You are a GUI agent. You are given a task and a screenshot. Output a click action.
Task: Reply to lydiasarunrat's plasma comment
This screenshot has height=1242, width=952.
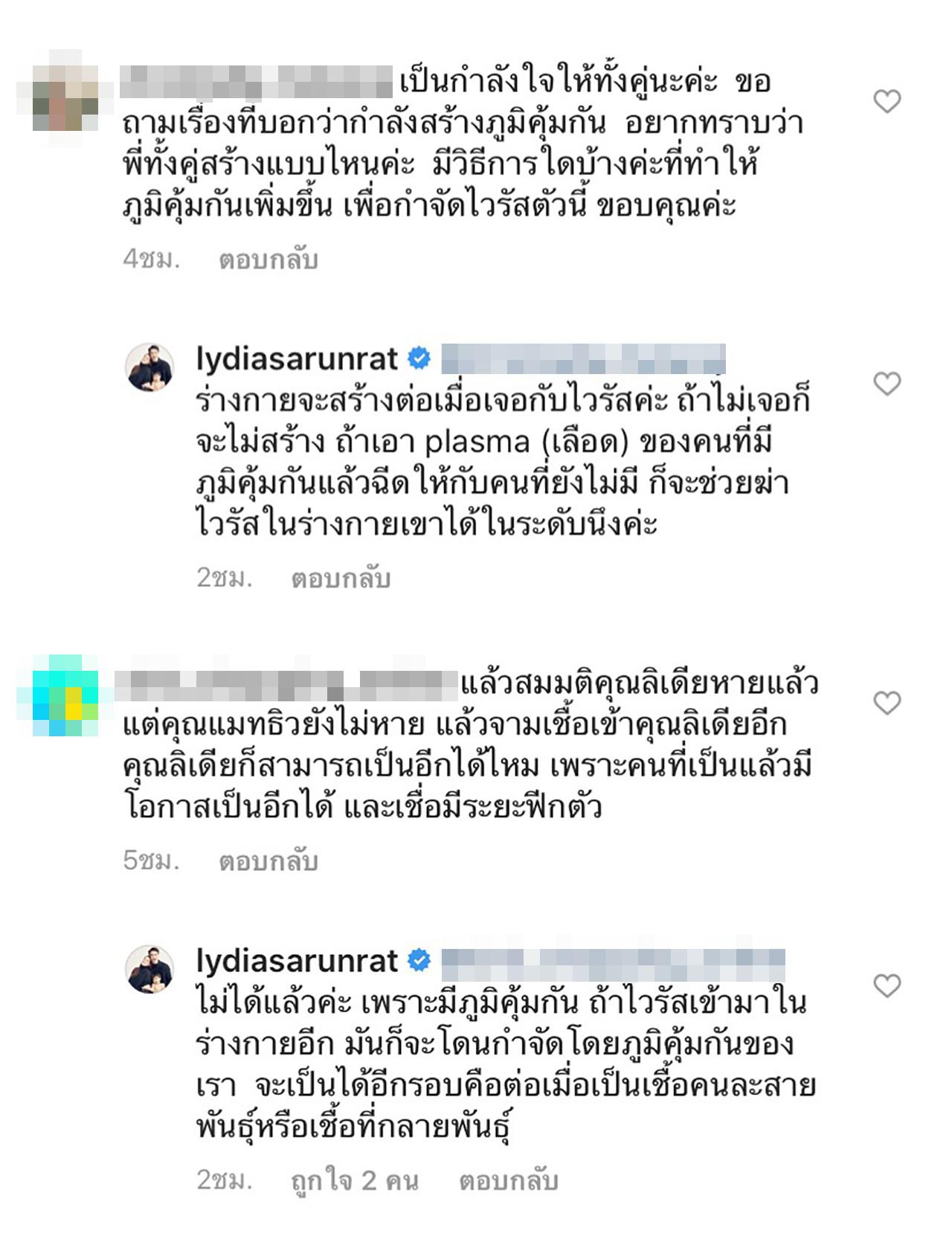341,578
